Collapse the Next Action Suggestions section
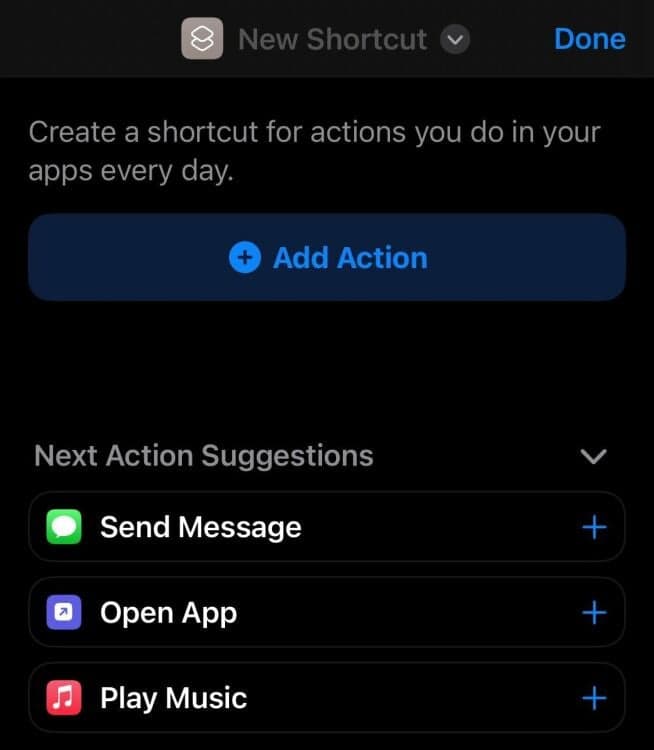This screenshot has height=750, width=654. pos(594,456)
